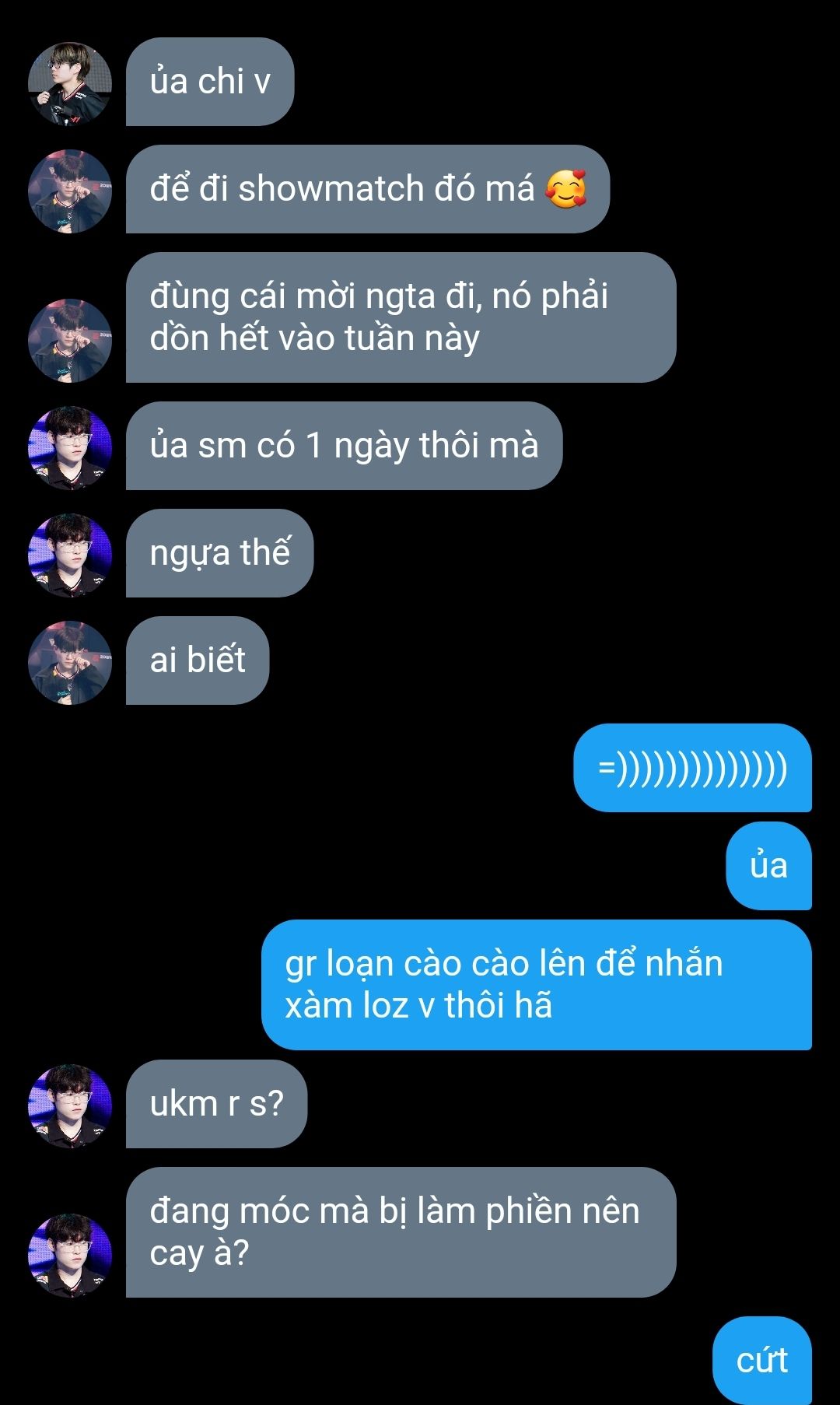Tap avatar next to "ai biết" message
Screen dimensions: 840x1405
pyautogui.click(x=70, y=662)
